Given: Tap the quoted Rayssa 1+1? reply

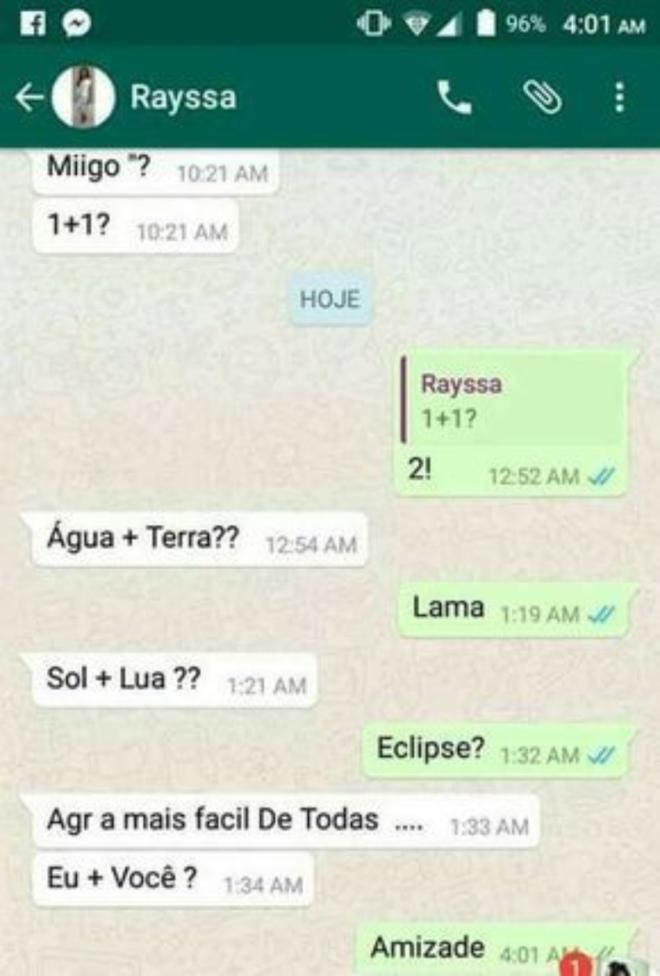Looking at the screenshot, I should point(512,401).
